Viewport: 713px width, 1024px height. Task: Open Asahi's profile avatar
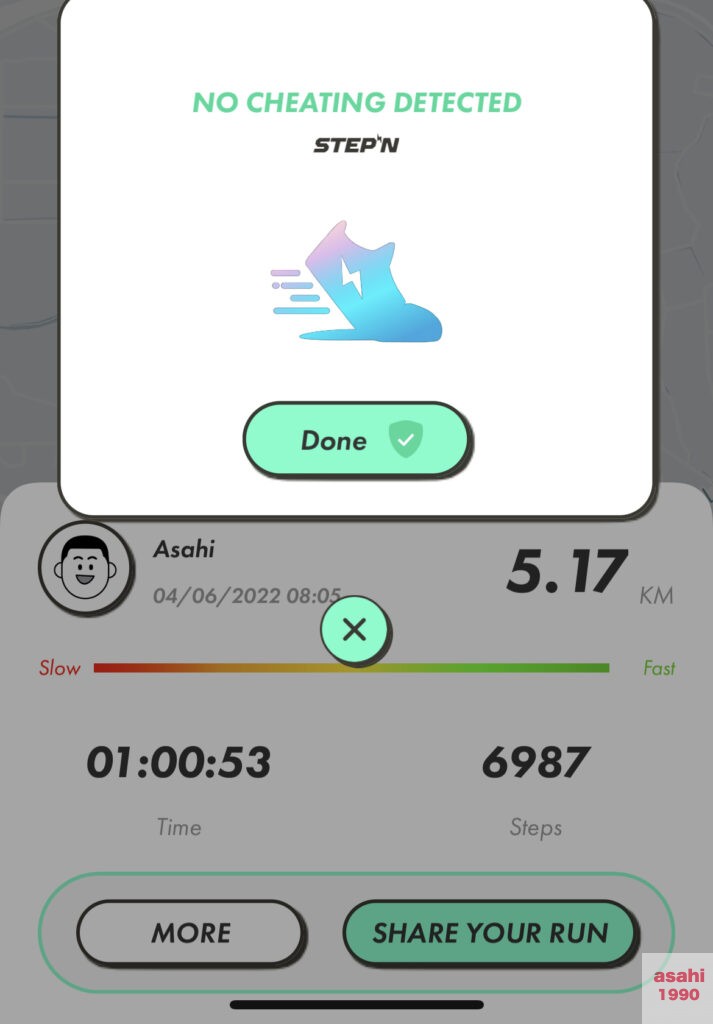(85, 568)
